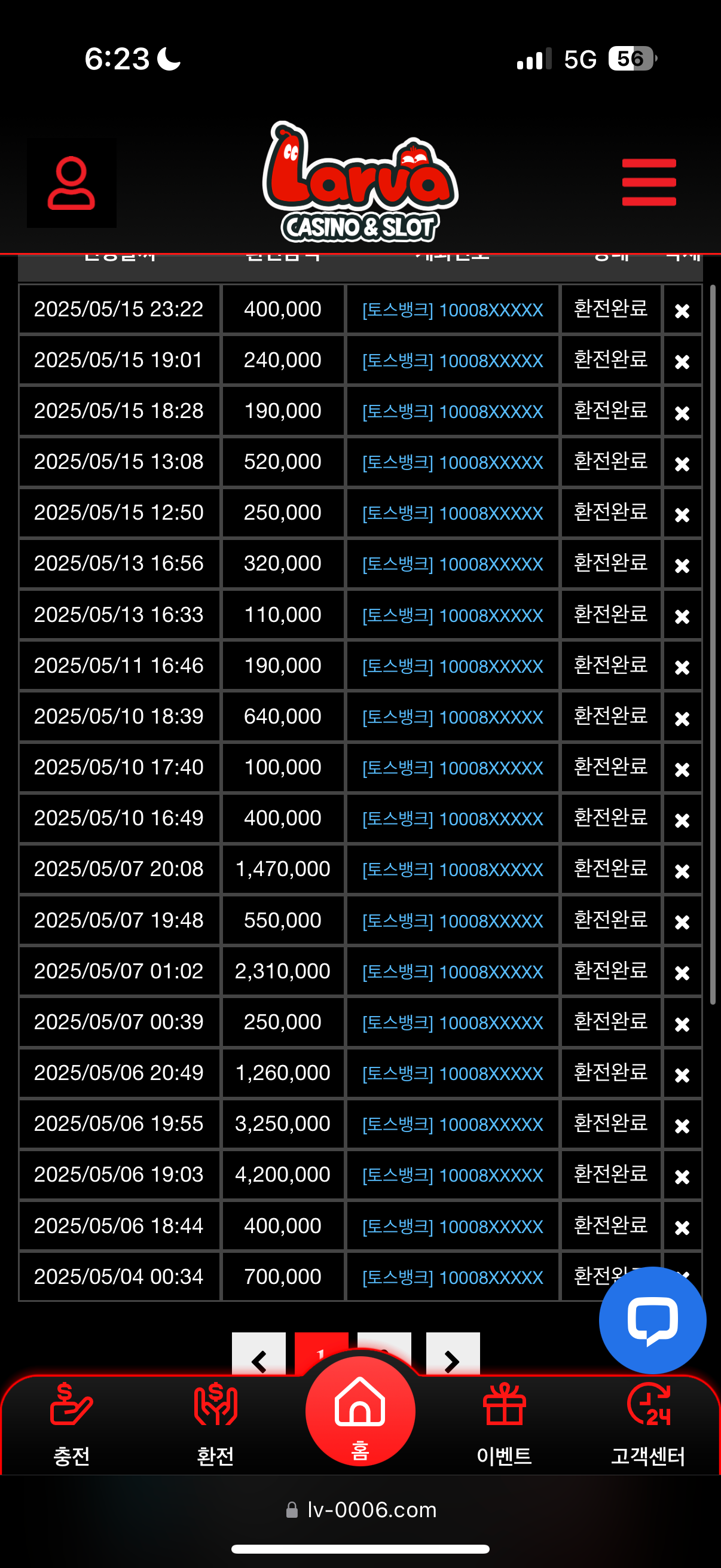The width and height of the screenshot is (721, 1568).
Task: Open the hamburger menu
Action: click(x=649, y=182)
